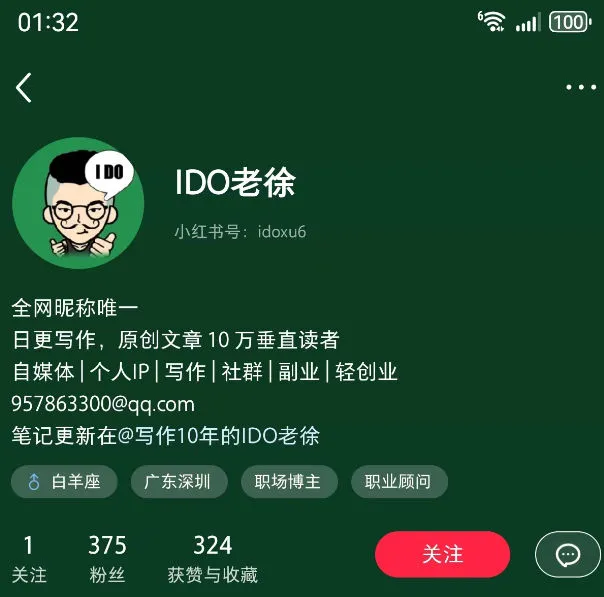Open the three-dot overflow menu

(580, 88)
